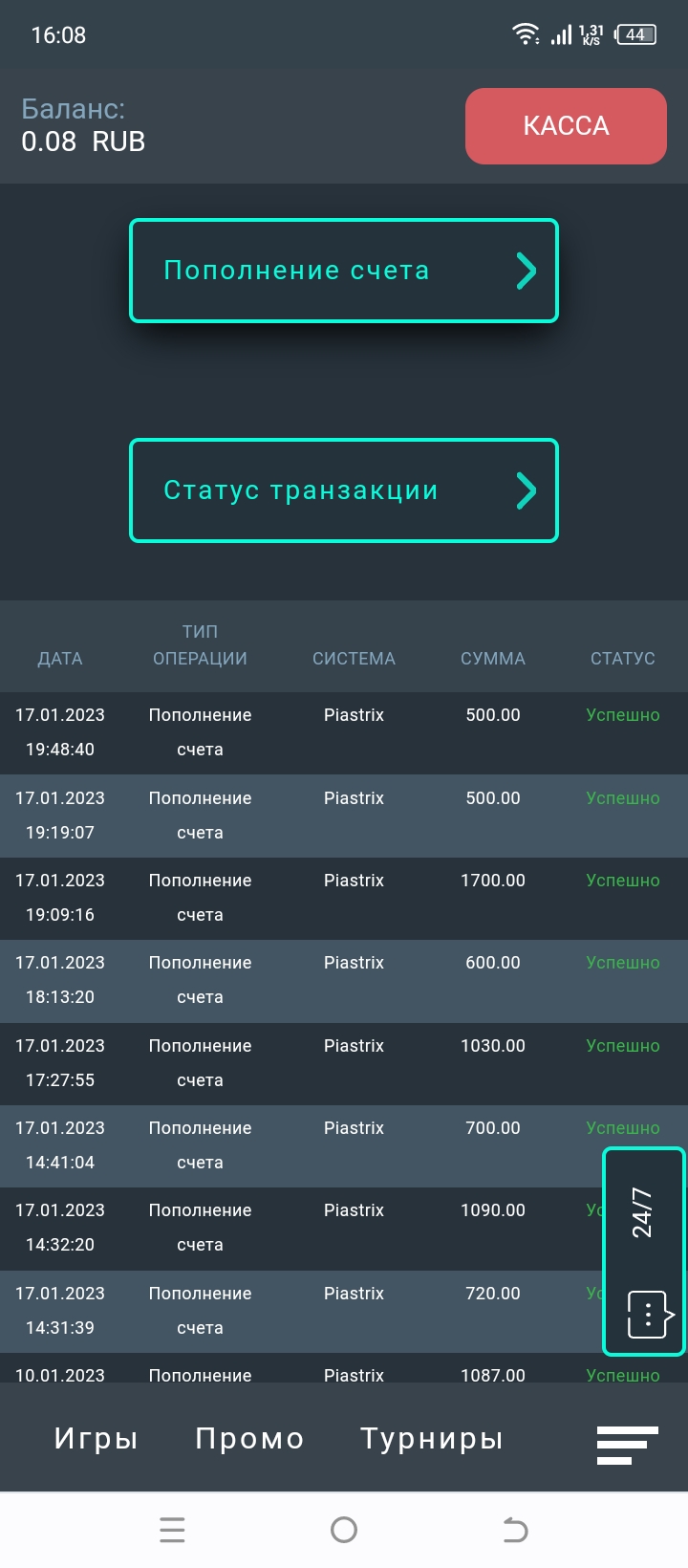Tap the system home button
688x1568 pixels.
click(x=344, y=1530)
